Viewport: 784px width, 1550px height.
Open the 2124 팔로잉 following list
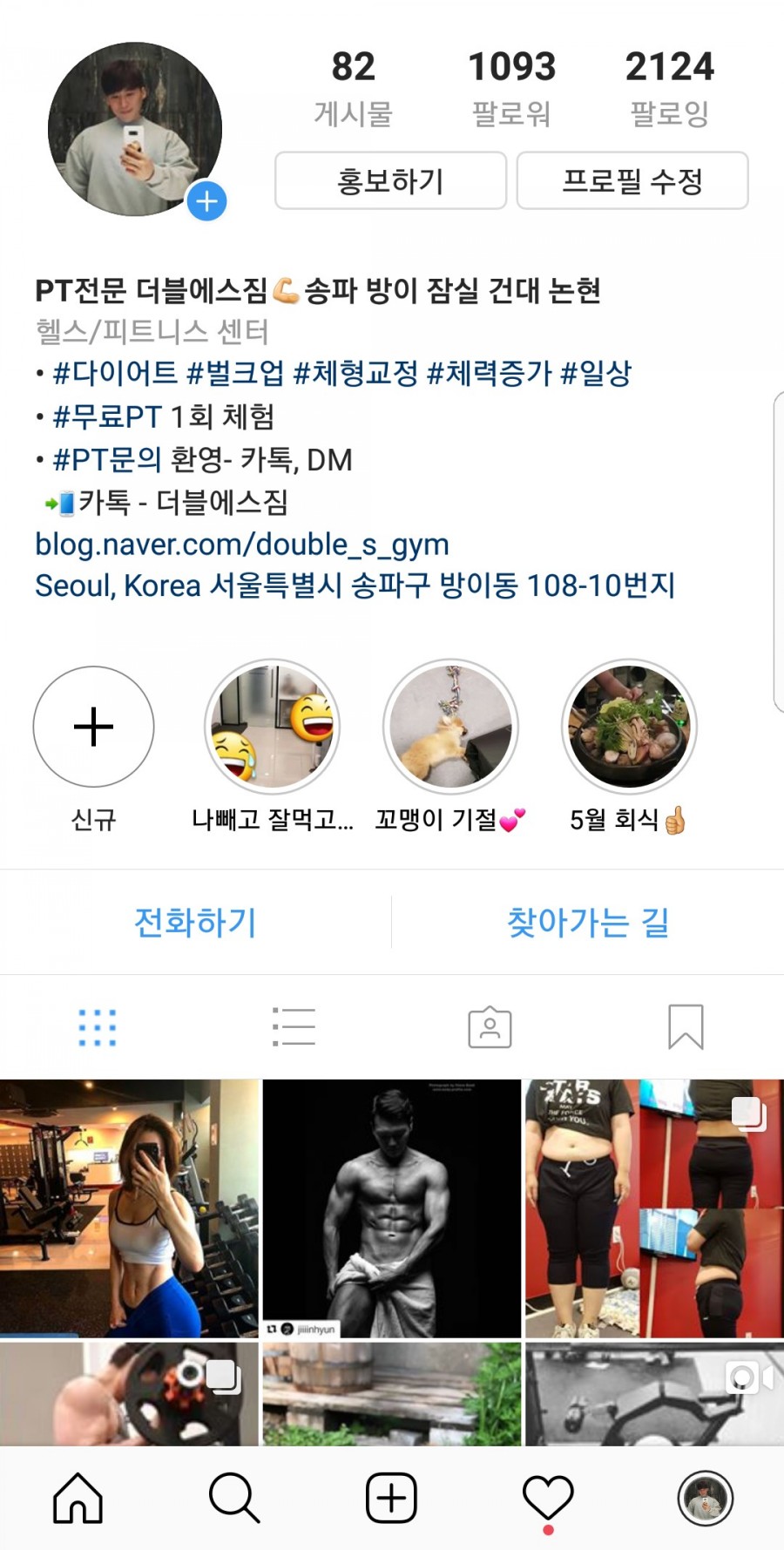coord(669,87)
